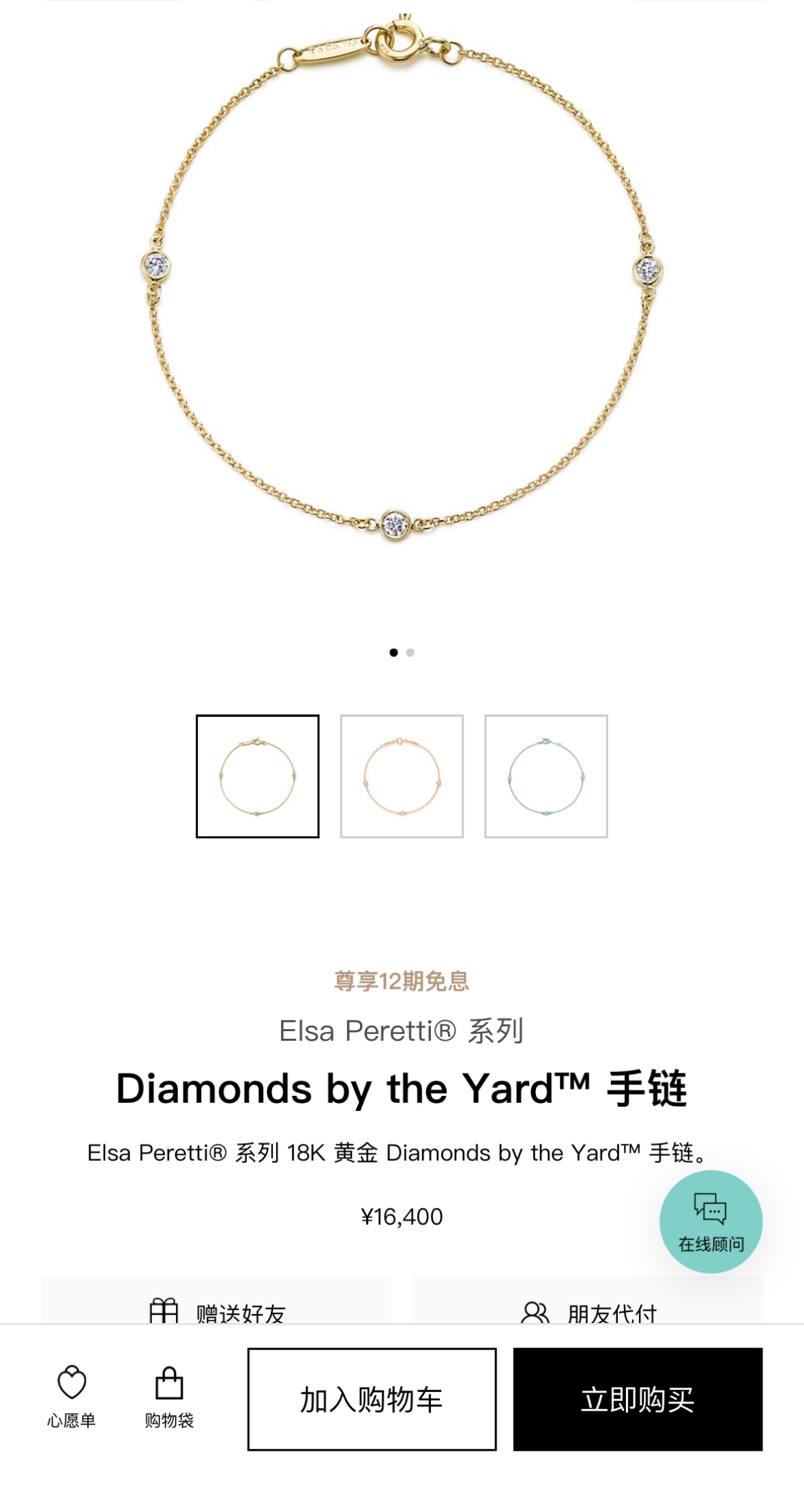Open the 心愿单 wishlist
Image resolution: width=804 pixels, height=1512 pixels.
pyautogui.click(x=72, y=1397)
